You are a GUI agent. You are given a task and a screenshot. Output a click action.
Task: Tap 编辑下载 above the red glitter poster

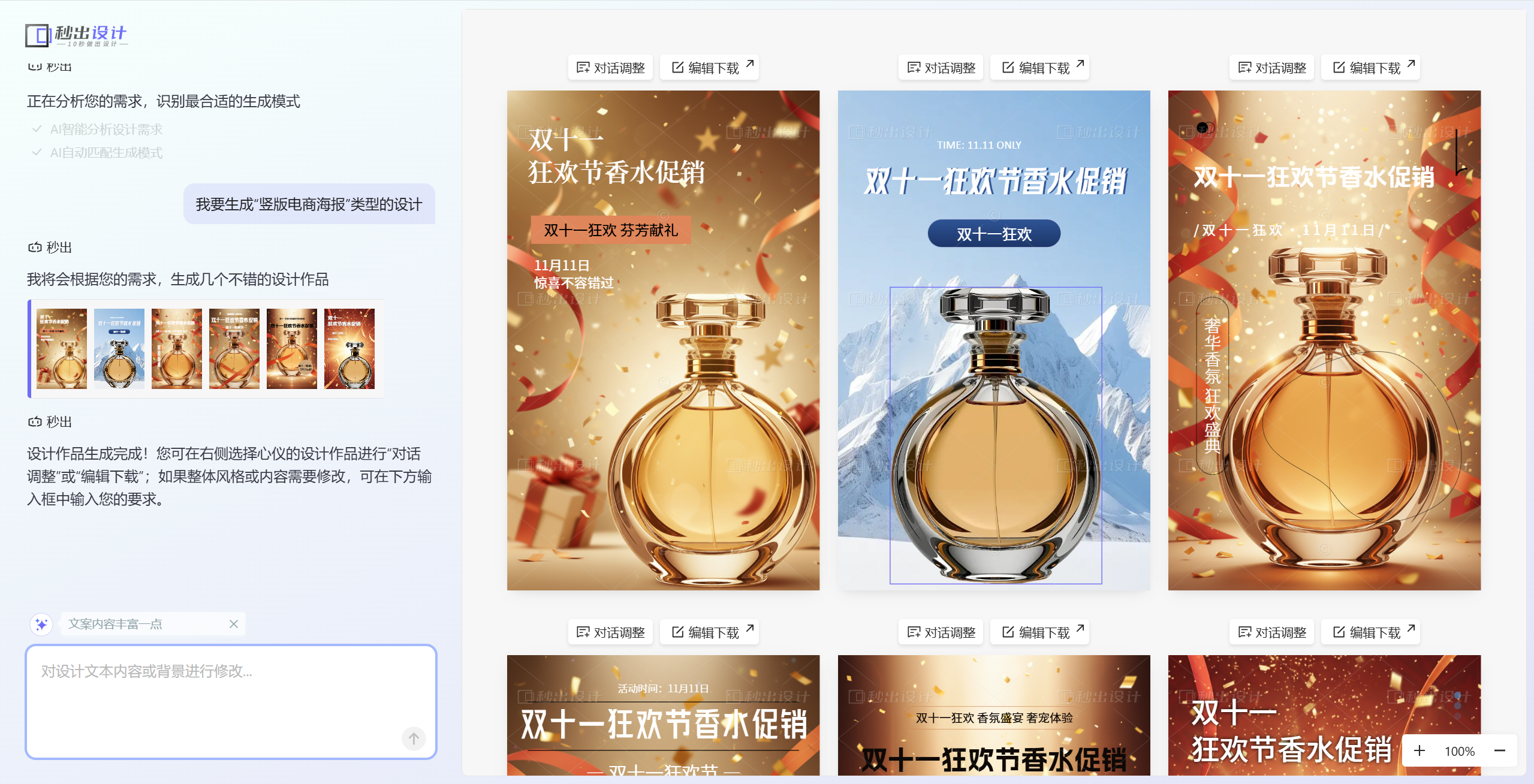coord(1372,632)
